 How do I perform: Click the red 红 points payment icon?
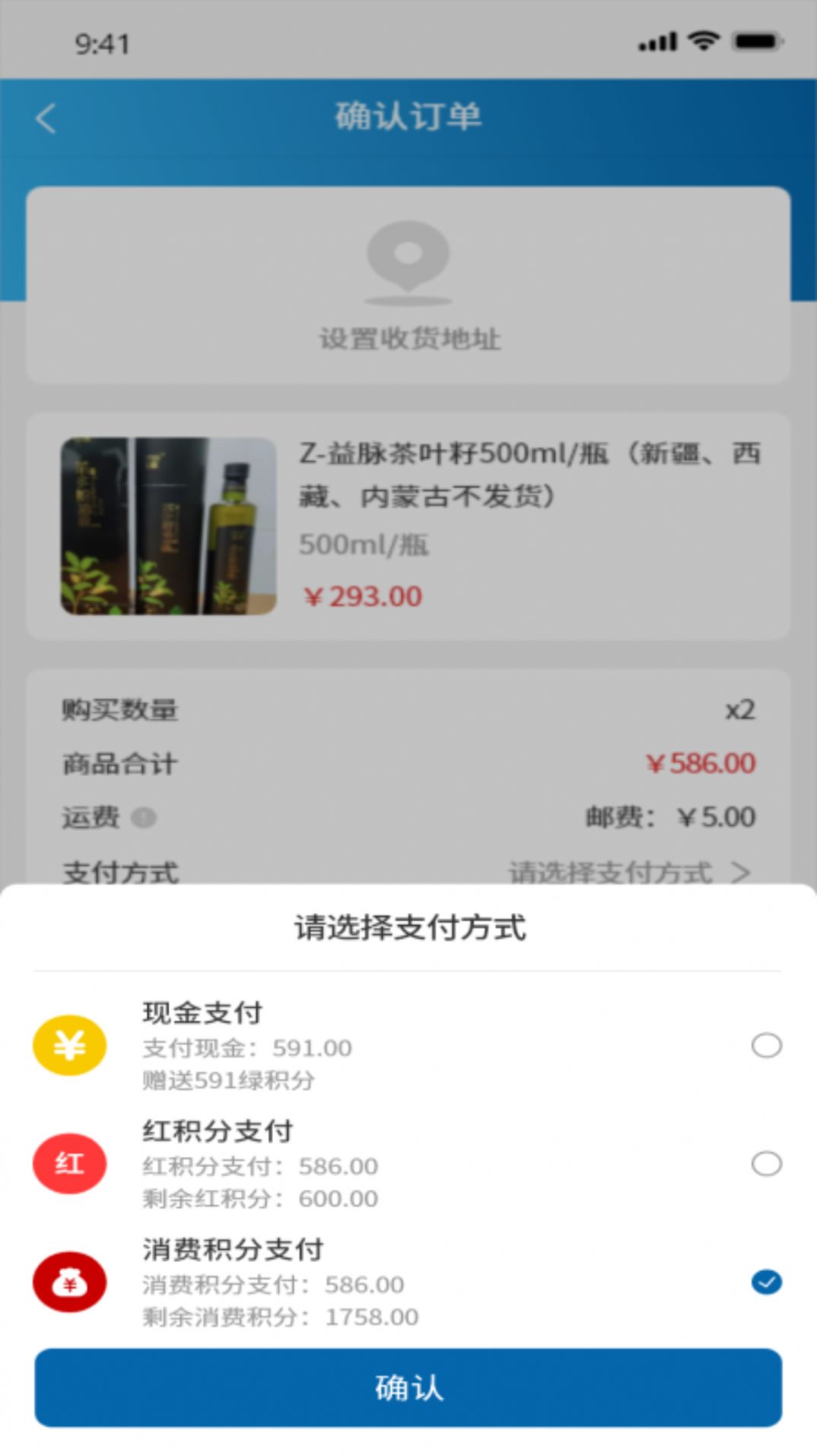(69, 1165)
